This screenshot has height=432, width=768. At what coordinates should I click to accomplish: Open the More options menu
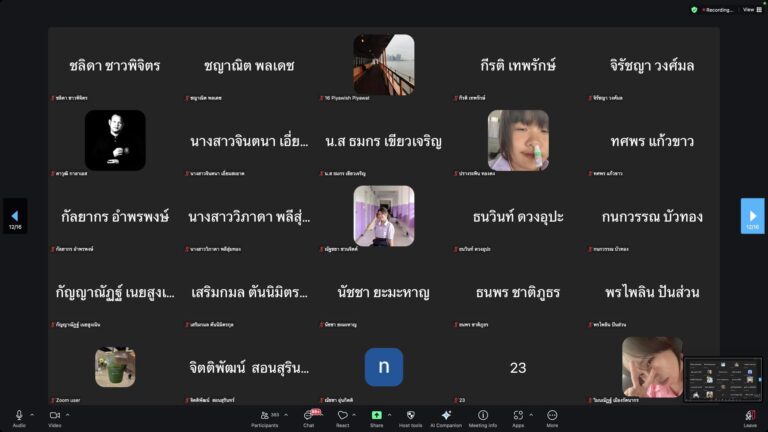point(552,415)
